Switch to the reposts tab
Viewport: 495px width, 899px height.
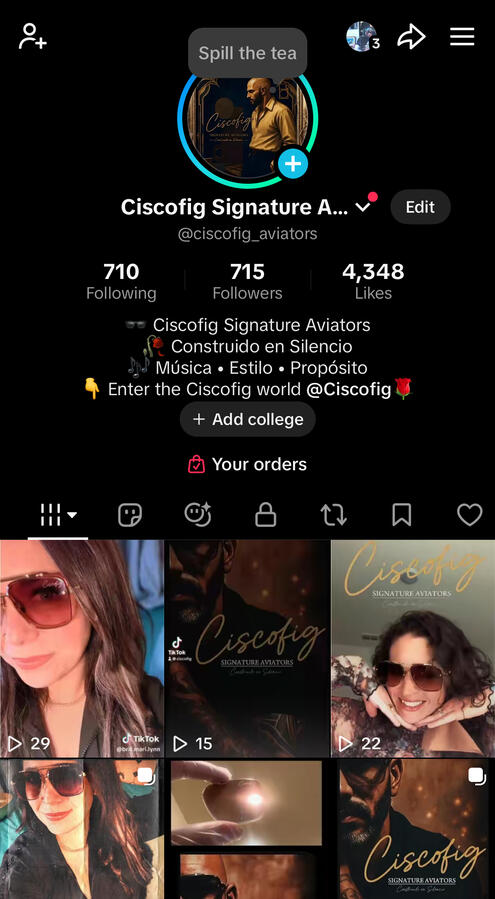coord(333,515)
